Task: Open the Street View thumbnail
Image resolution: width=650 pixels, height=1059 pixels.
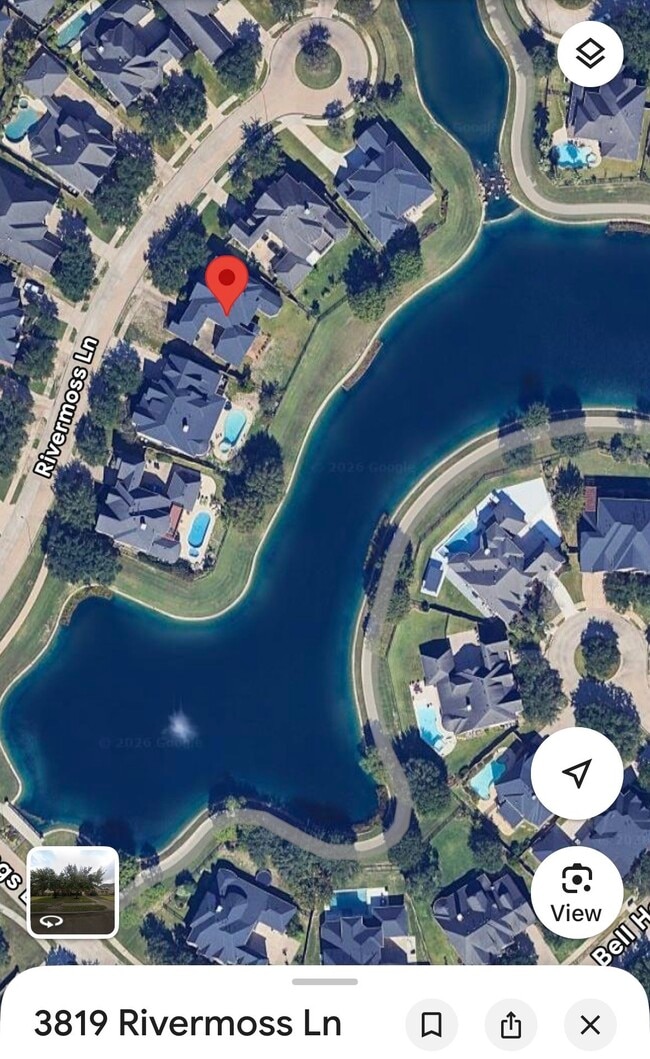Action: coord(73,892)
